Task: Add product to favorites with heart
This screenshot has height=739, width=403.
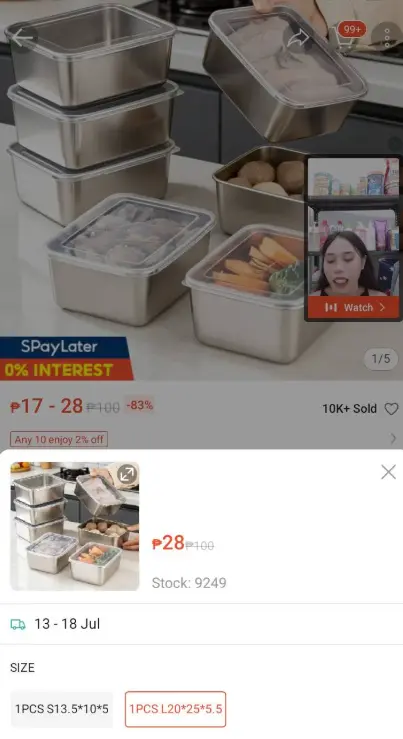Action: coord(391,409)
